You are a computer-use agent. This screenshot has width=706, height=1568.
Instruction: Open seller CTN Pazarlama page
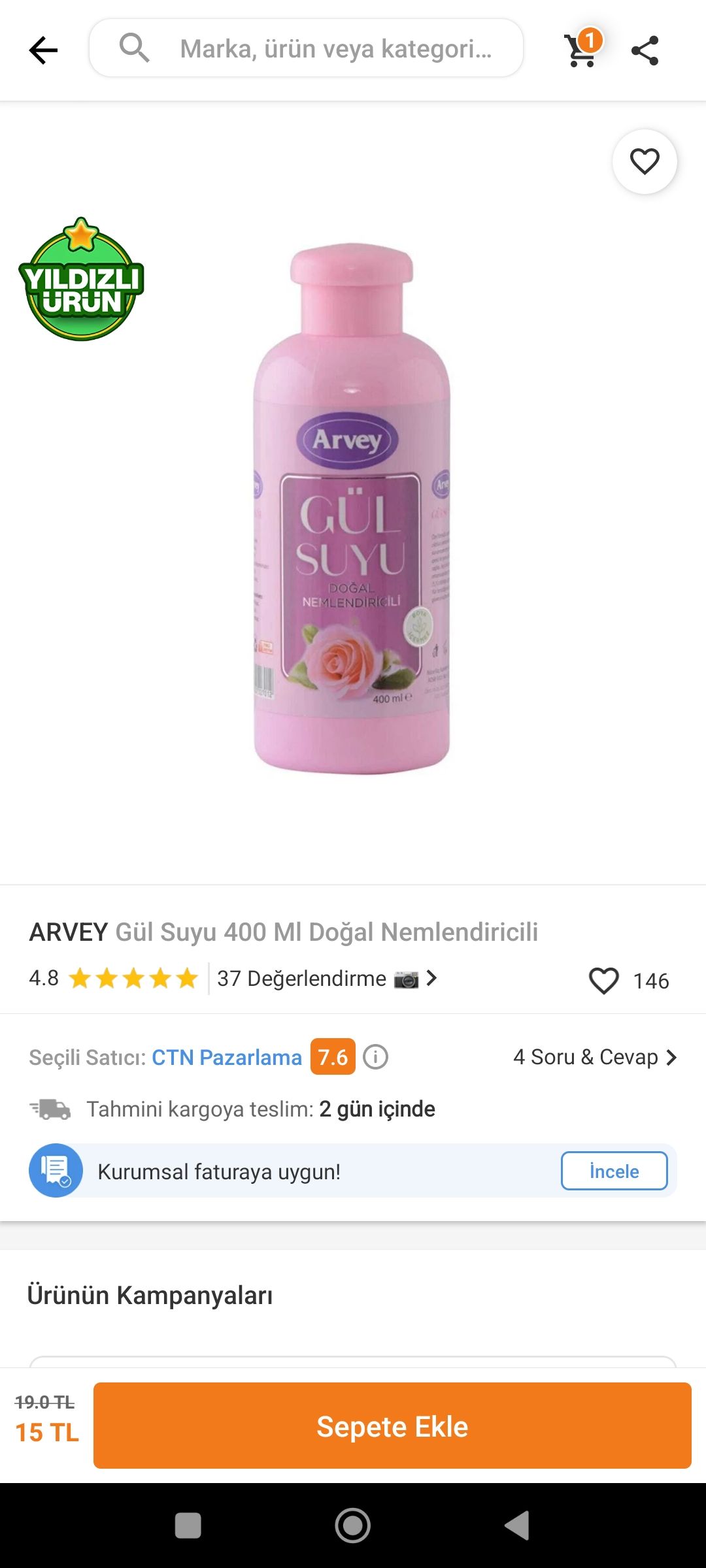pos(227,1057)
